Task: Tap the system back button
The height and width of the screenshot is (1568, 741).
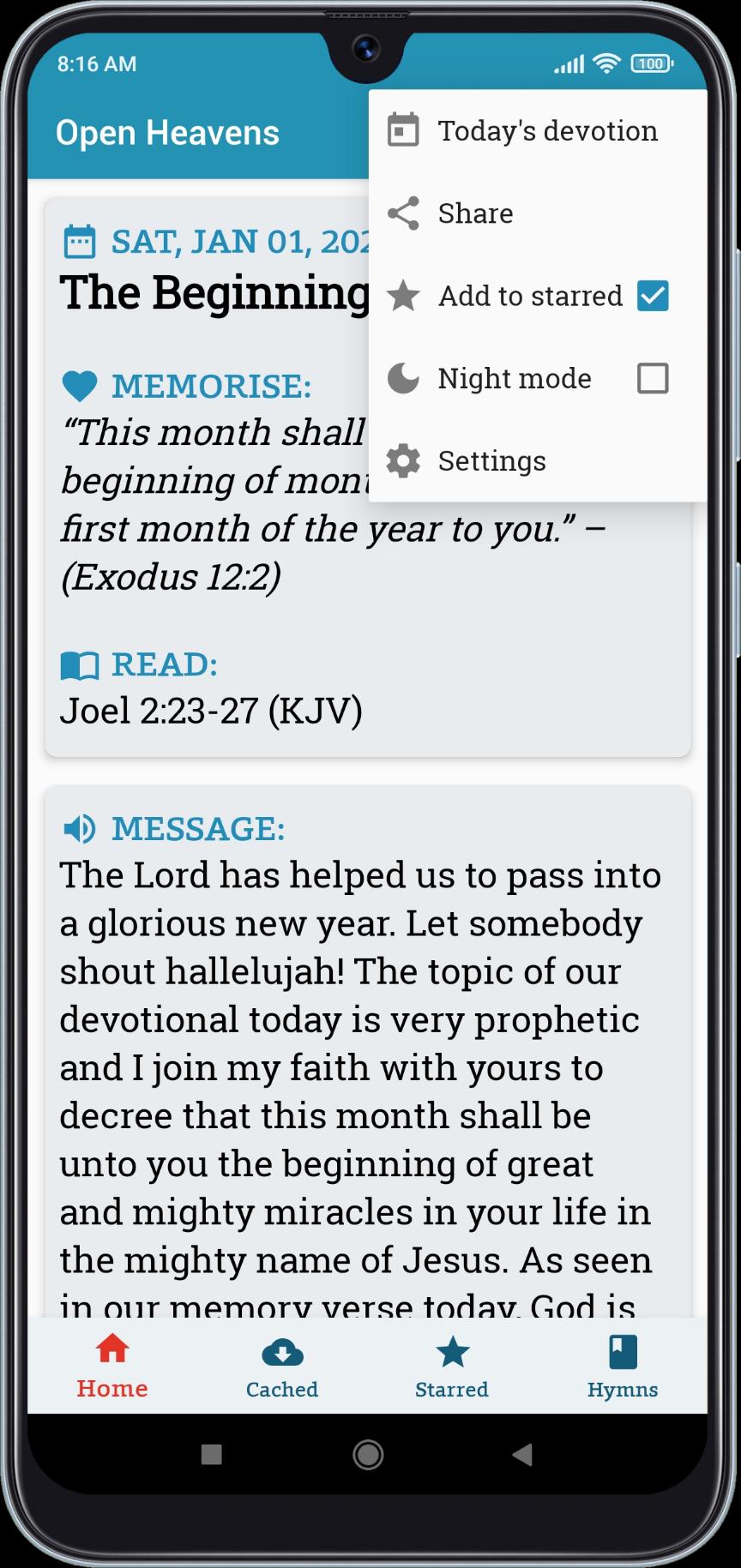Action: [x=522, y=1453]
